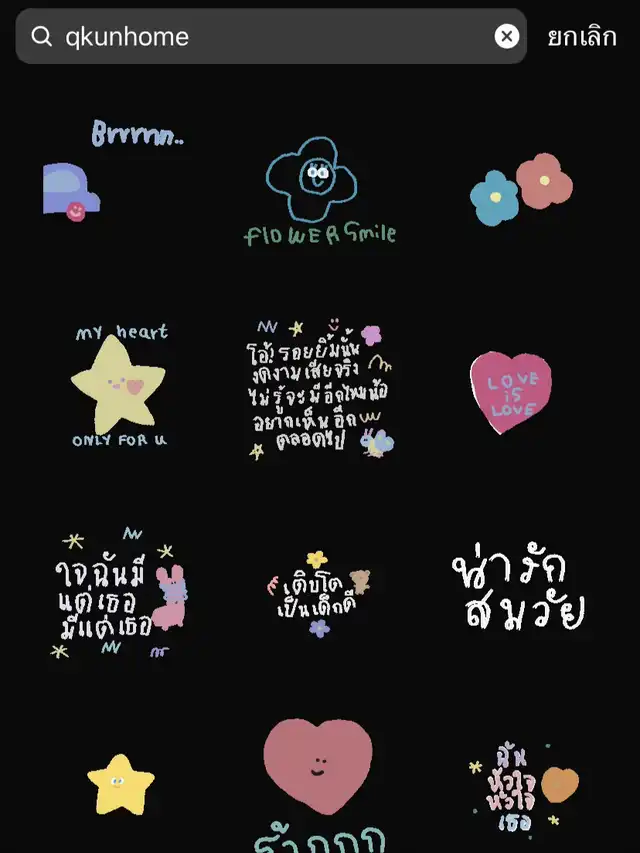Clear the search text with the X icon

507,37
